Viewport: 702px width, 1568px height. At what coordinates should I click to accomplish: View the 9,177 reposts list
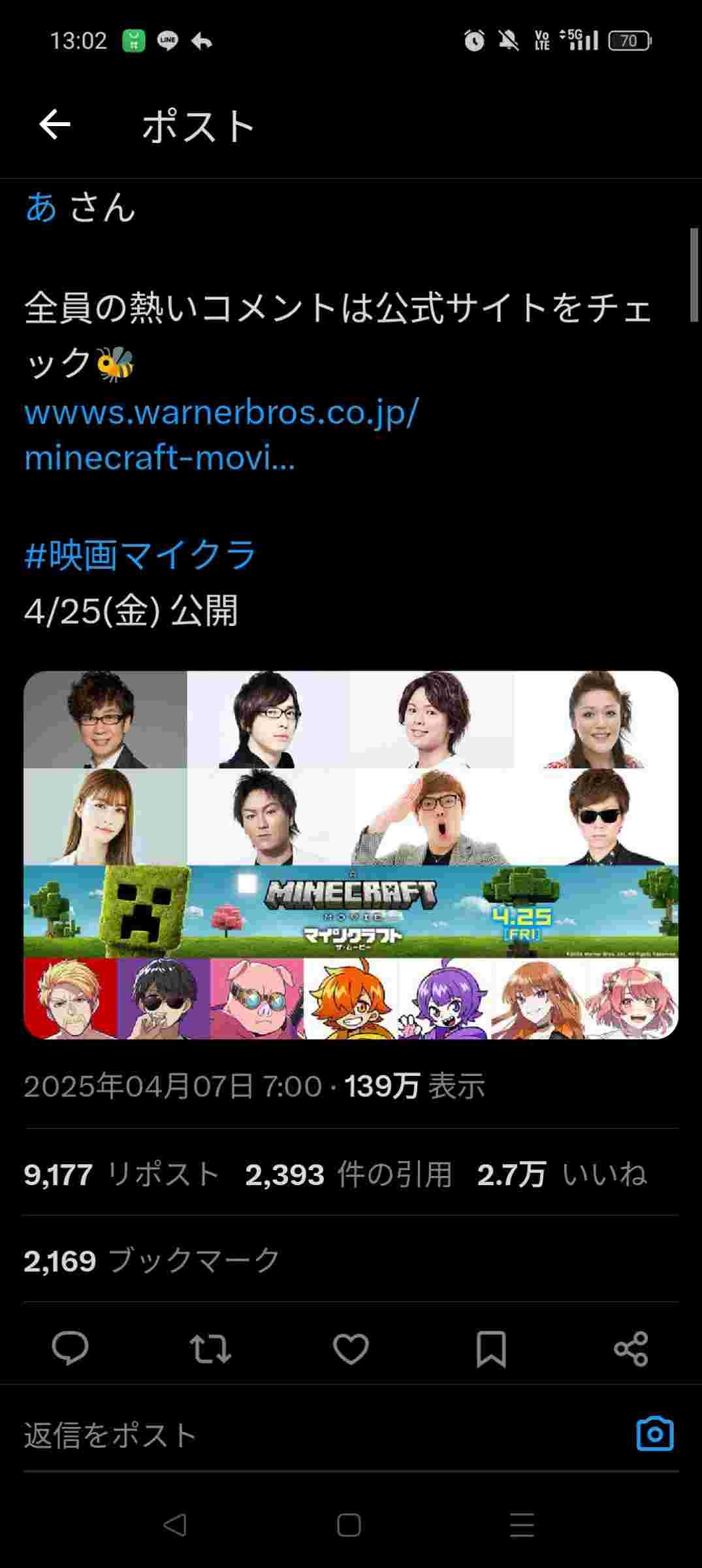pyautogui.click(x=121, y=1174)
